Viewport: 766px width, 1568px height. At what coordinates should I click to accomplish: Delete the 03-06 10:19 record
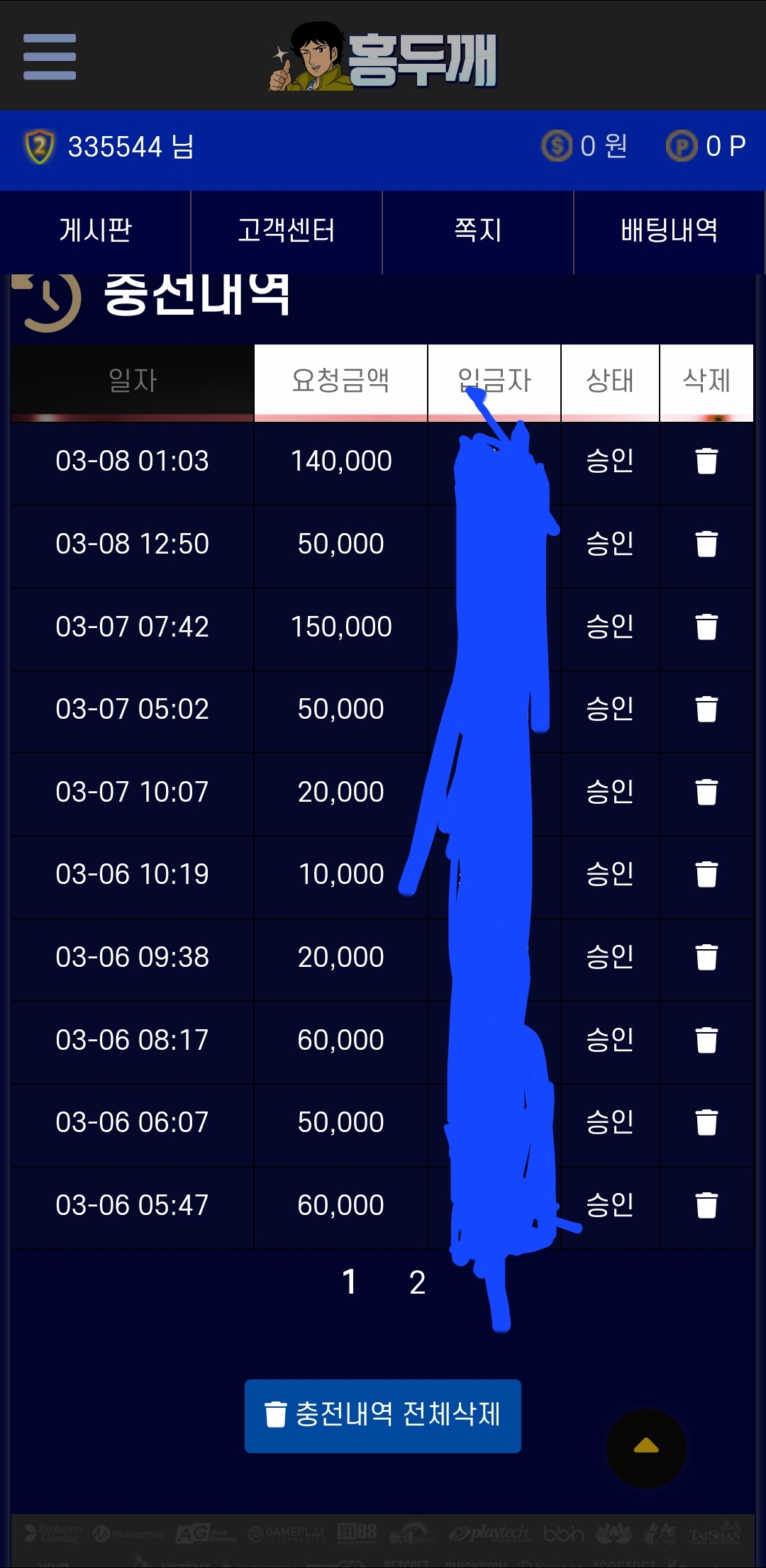click(x=706, y=874)
